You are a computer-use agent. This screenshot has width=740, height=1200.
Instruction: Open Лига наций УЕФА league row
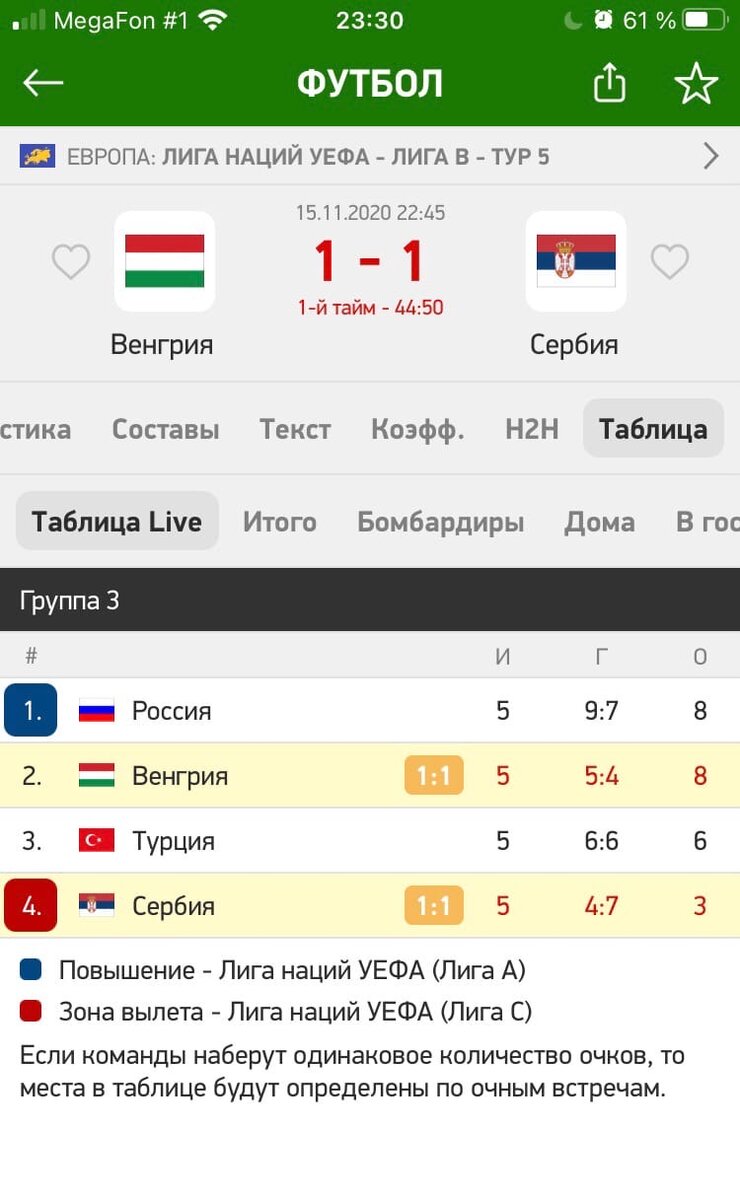point(370,156)
